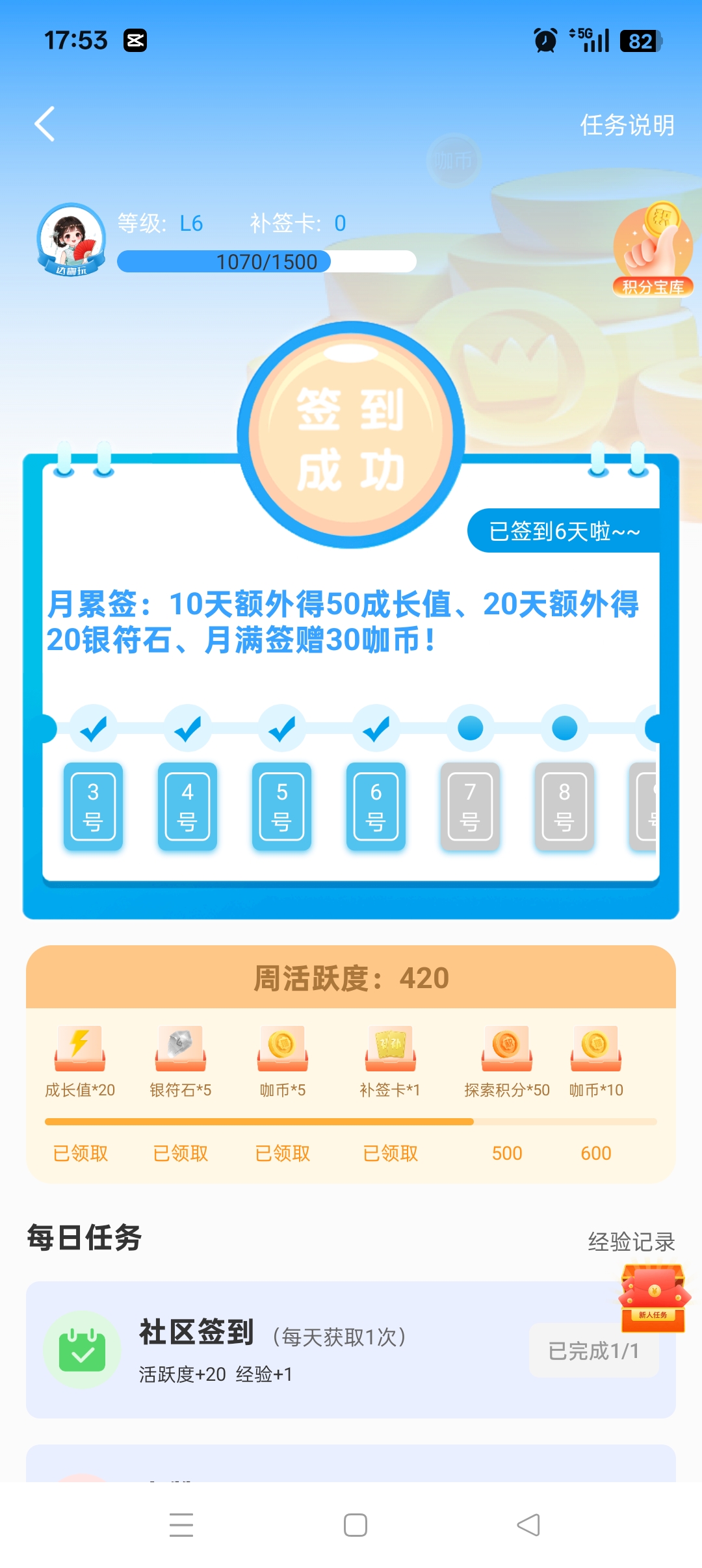
Task: Go to the system home screen
Action: tap(355, 1524)
